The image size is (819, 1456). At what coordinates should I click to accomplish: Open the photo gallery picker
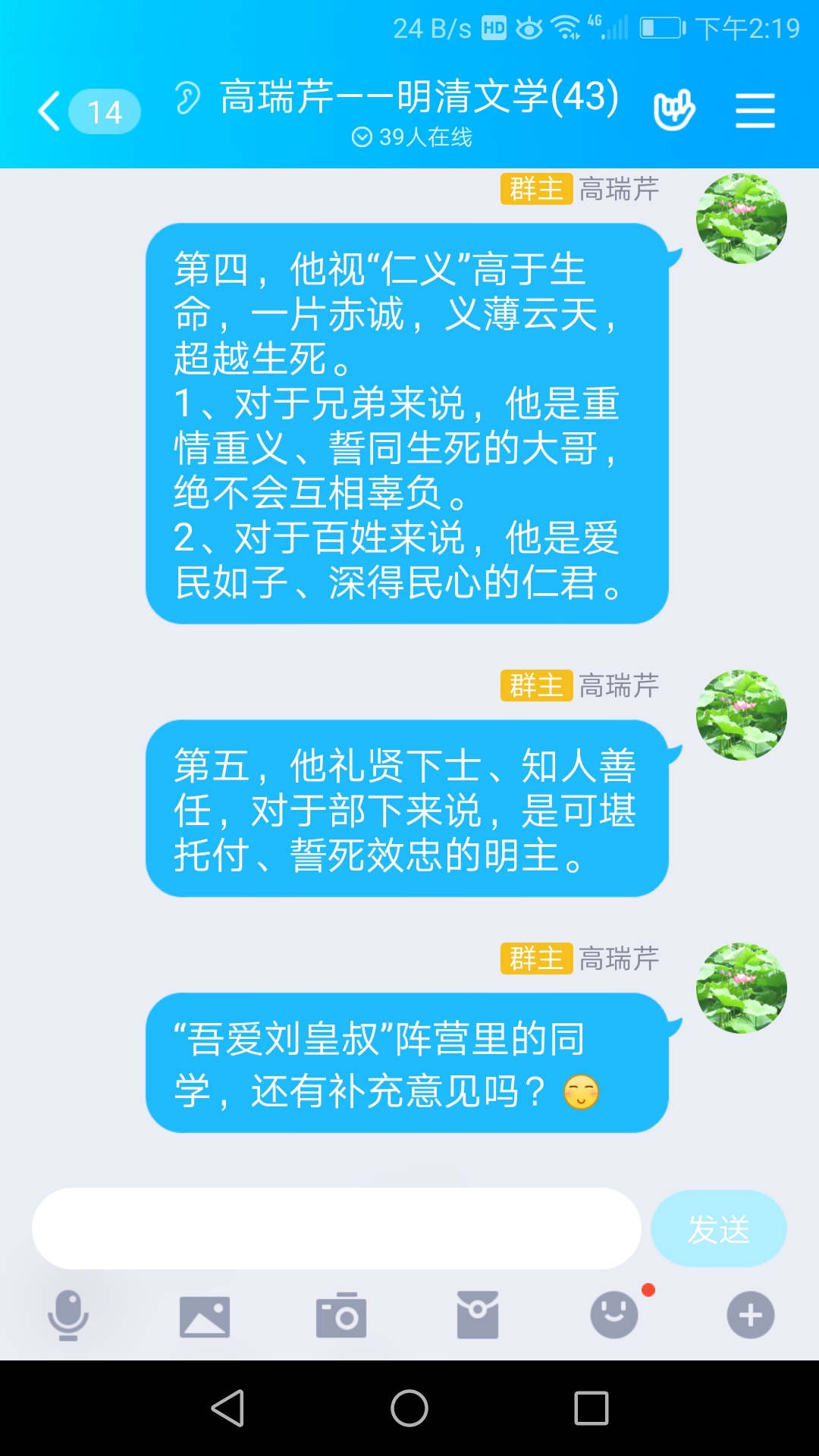point(205,1316)
